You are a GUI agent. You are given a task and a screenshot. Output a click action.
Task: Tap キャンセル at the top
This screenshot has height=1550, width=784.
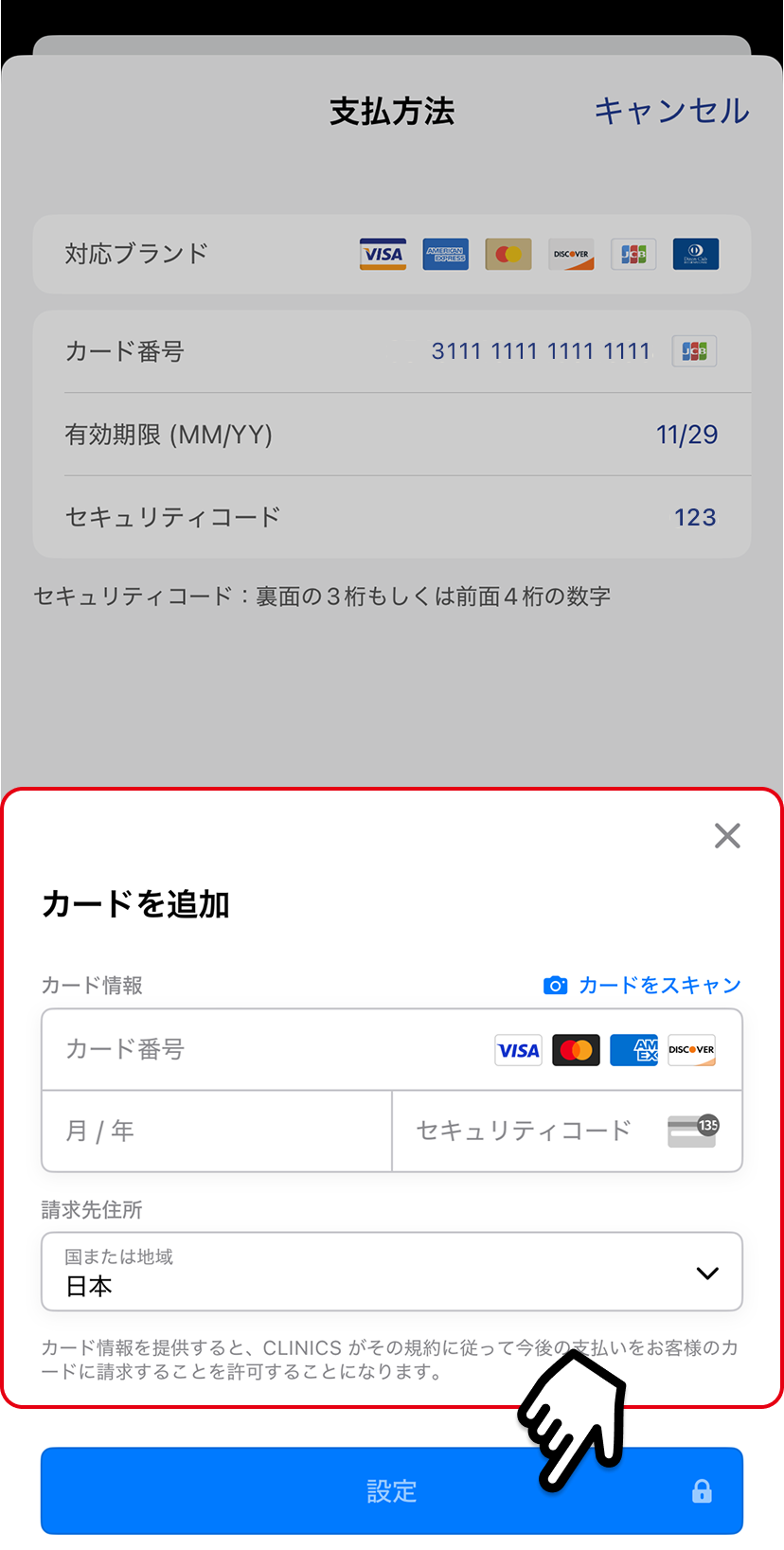click(x=671, y=111)
